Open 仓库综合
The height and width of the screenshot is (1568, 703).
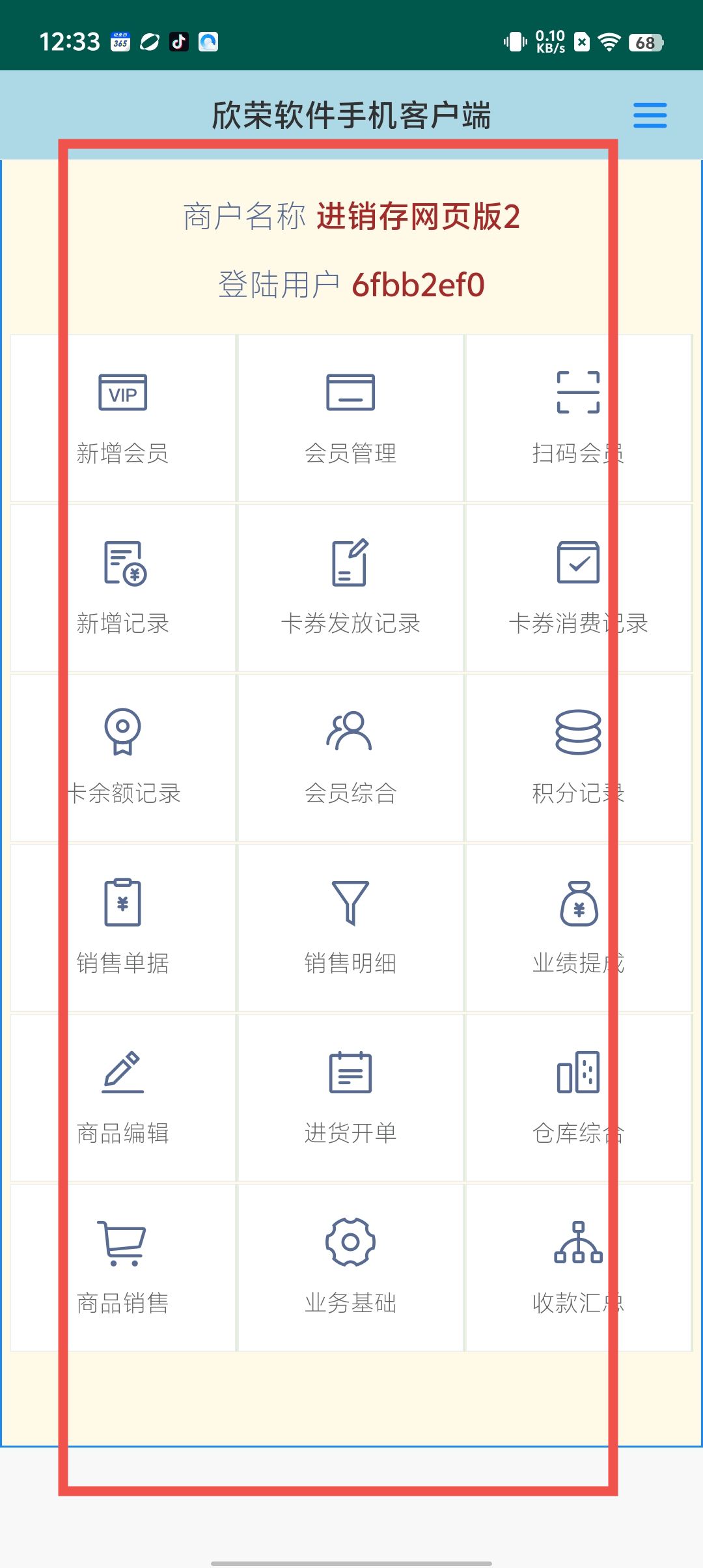tap(579, 1098)
